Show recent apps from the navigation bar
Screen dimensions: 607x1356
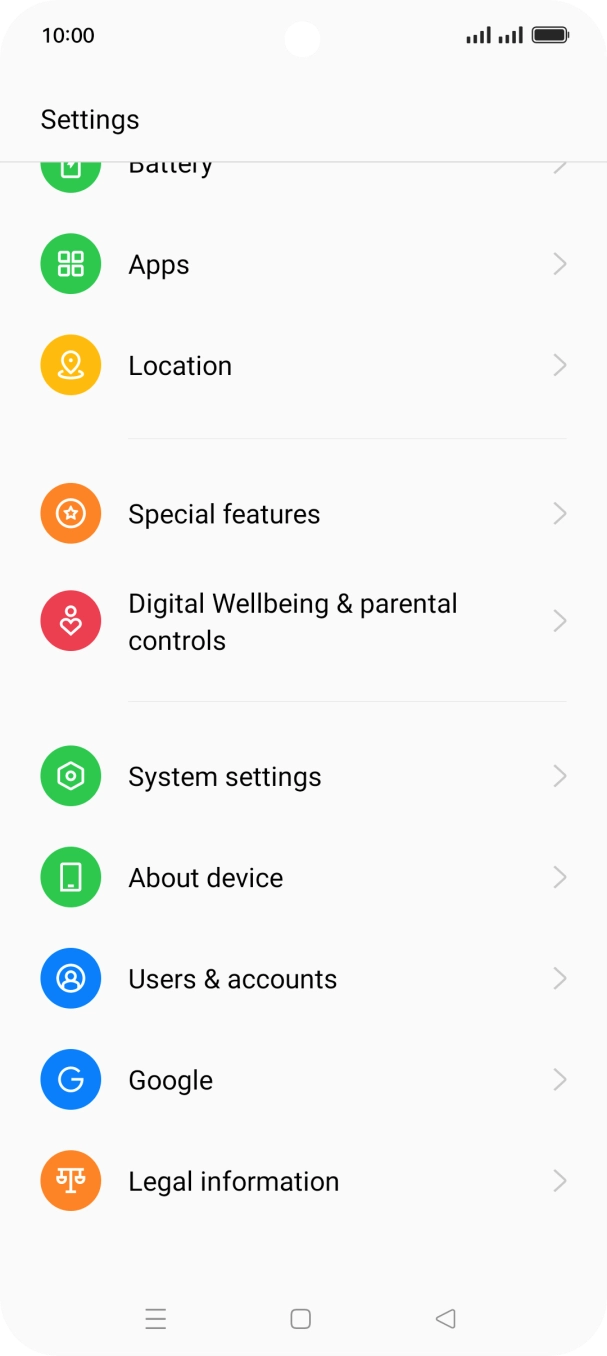point(156,1319)
